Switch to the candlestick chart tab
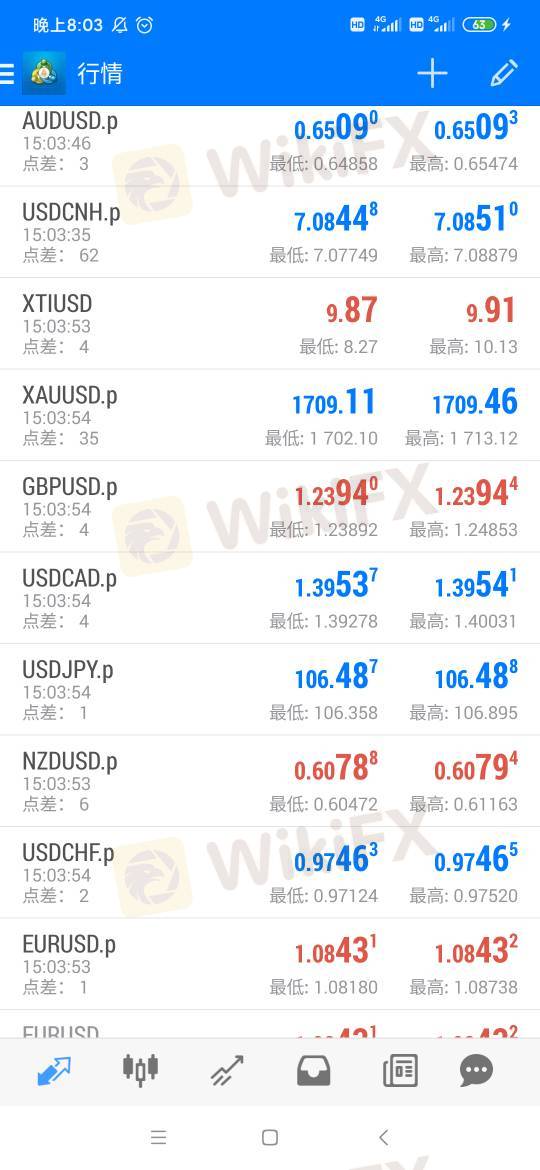The image size is (540, 1170). pos(140,1069)
